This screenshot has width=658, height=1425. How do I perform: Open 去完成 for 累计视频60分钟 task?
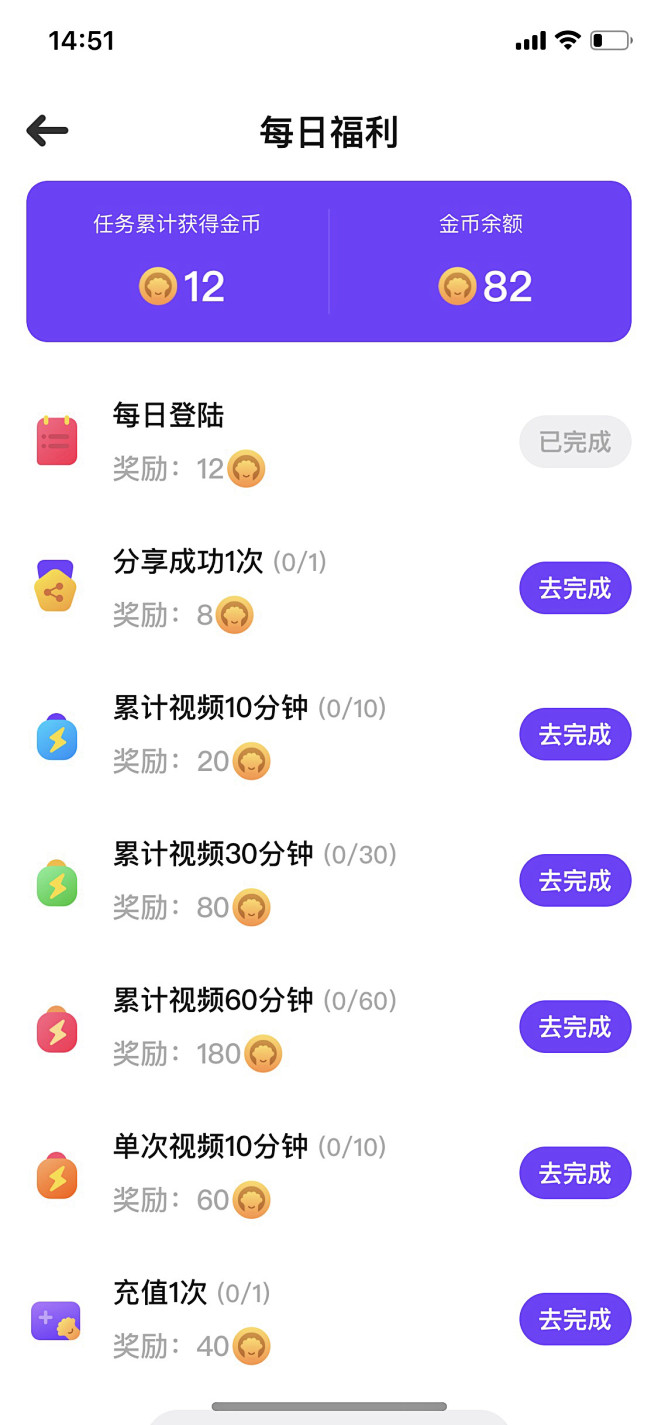tap(575, 1026)
